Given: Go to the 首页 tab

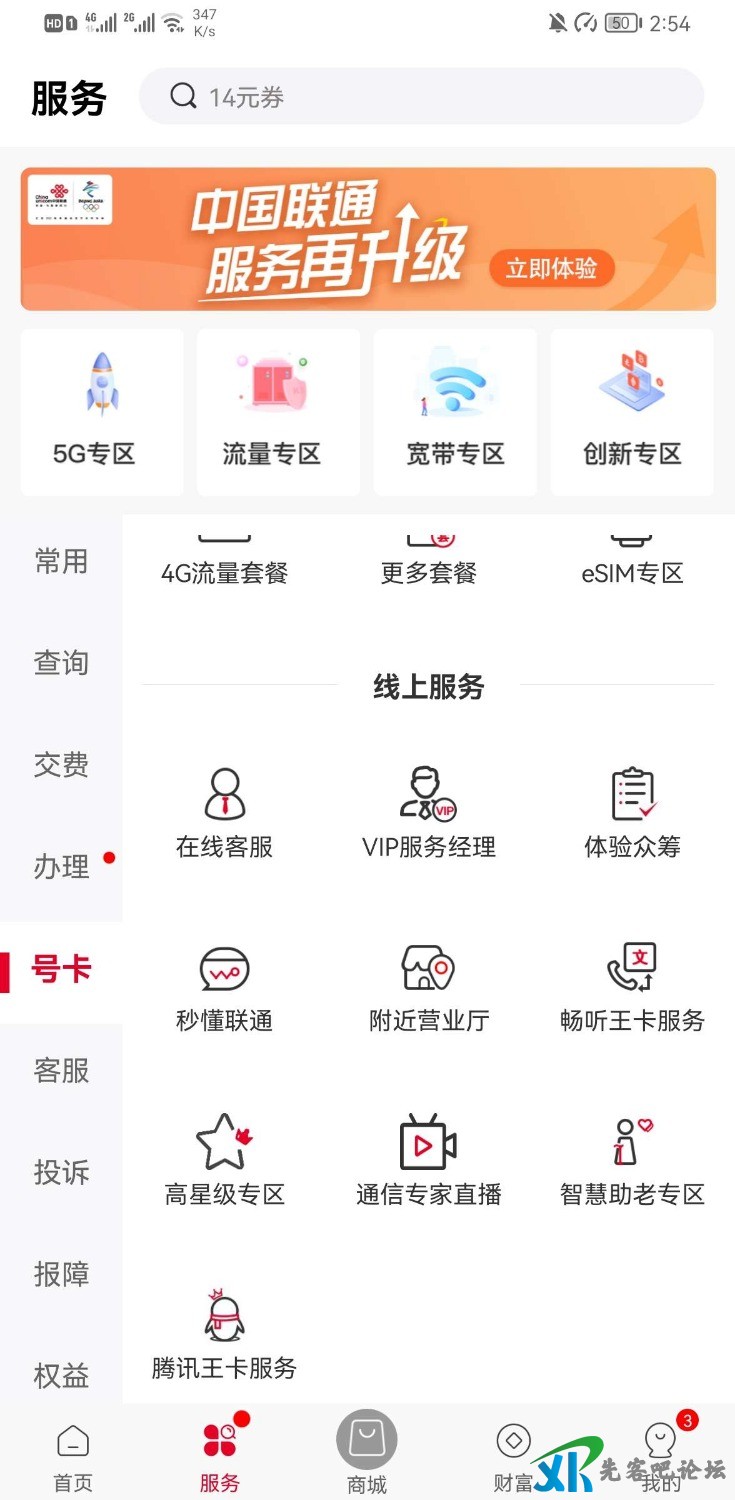Looking at the screenshot, I should [x=73, y=1457].
